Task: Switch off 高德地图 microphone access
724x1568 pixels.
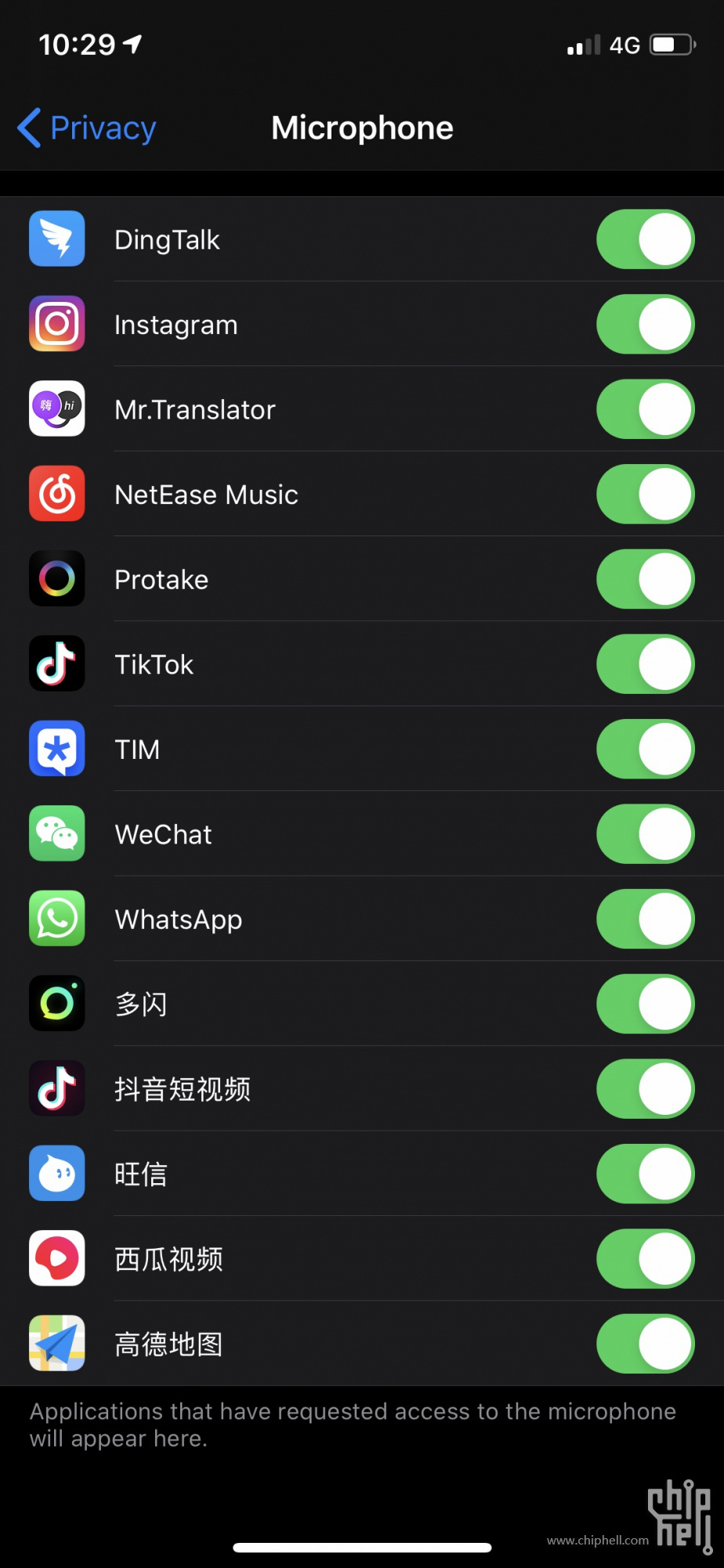Action: point(646,1344)
